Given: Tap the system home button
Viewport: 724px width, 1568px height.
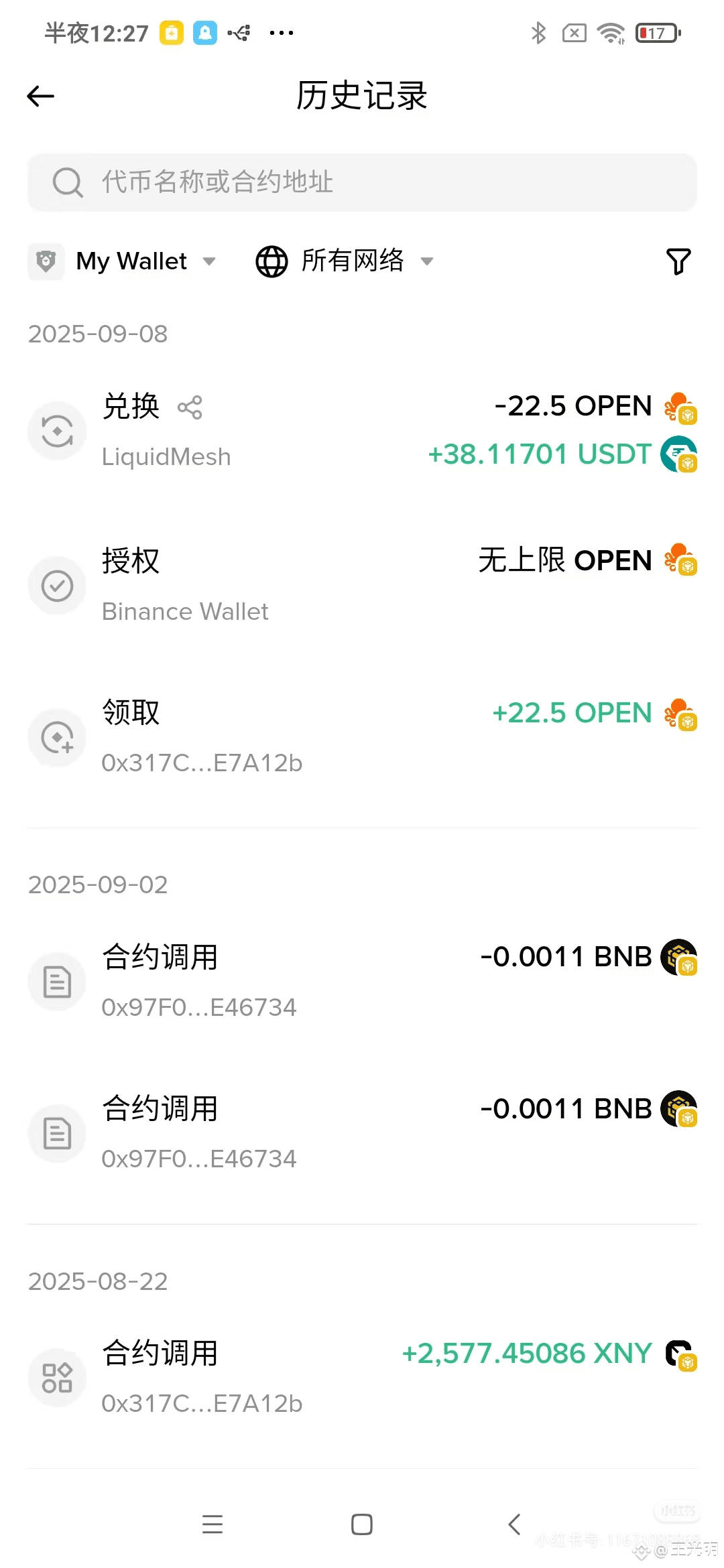Looking at the screenshot, I should click(362, 1524).
